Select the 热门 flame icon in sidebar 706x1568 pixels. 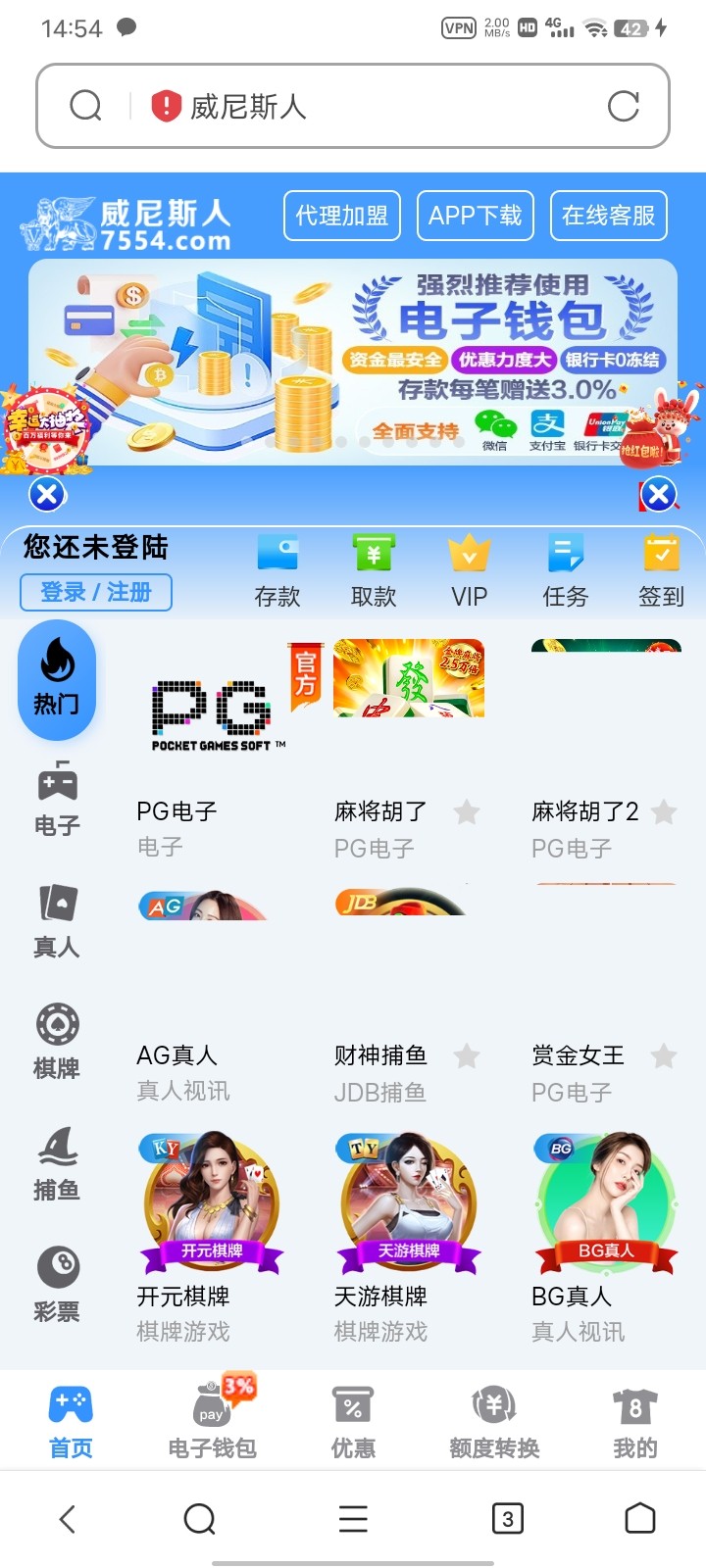coord(56,676)
